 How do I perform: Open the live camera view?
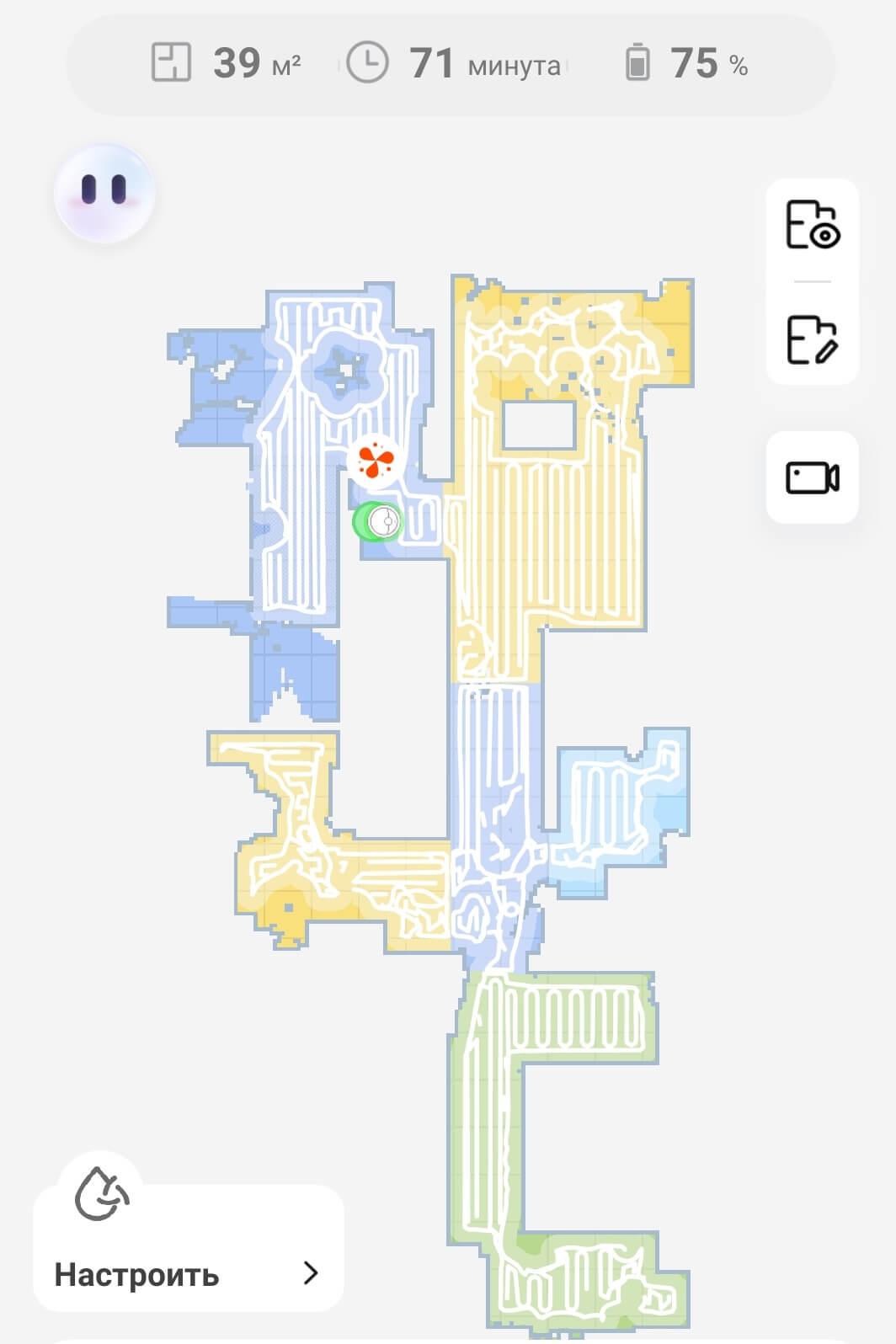pyautogui.click(x=812, y=477)
